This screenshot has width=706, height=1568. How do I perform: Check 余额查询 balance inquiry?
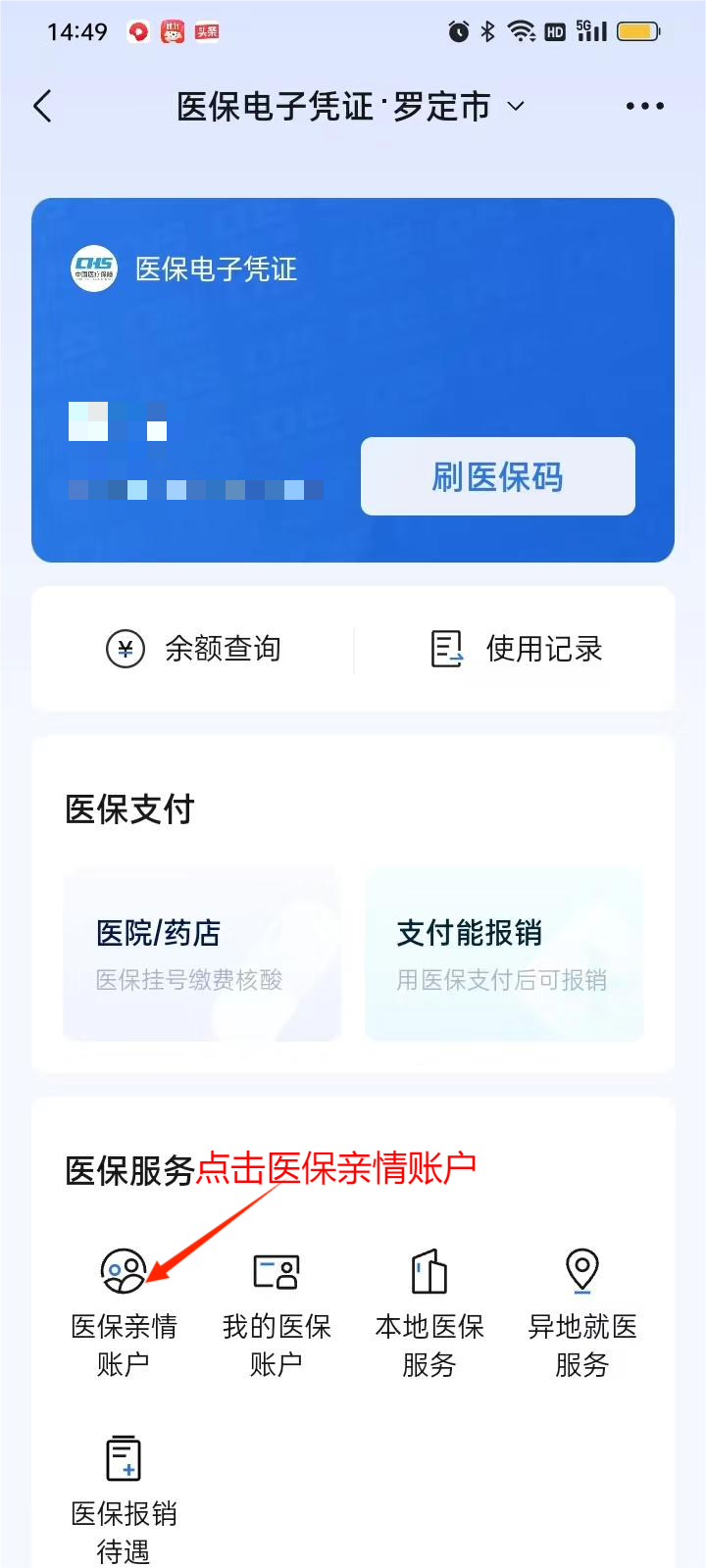194,649
